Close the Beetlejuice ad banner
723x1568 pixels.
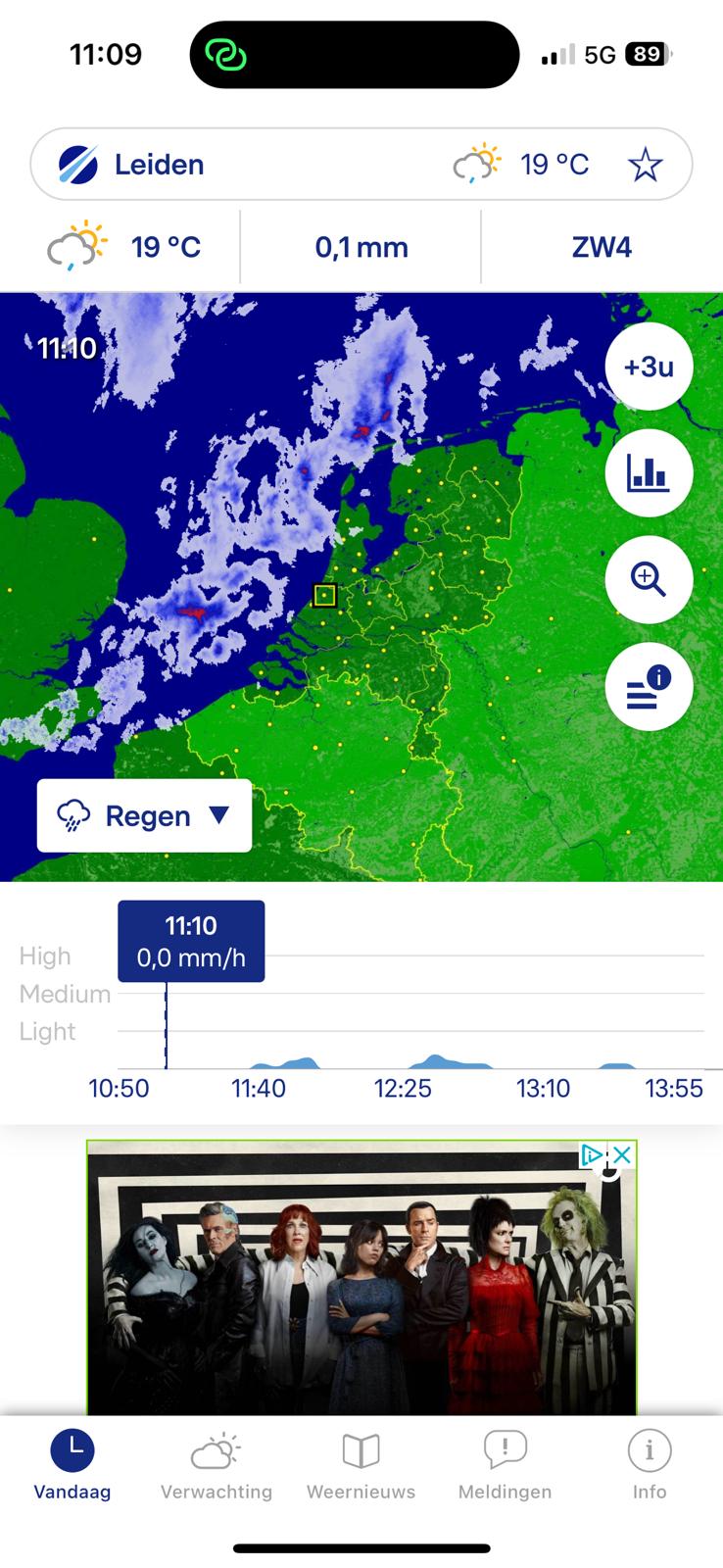coord(622,1155)
